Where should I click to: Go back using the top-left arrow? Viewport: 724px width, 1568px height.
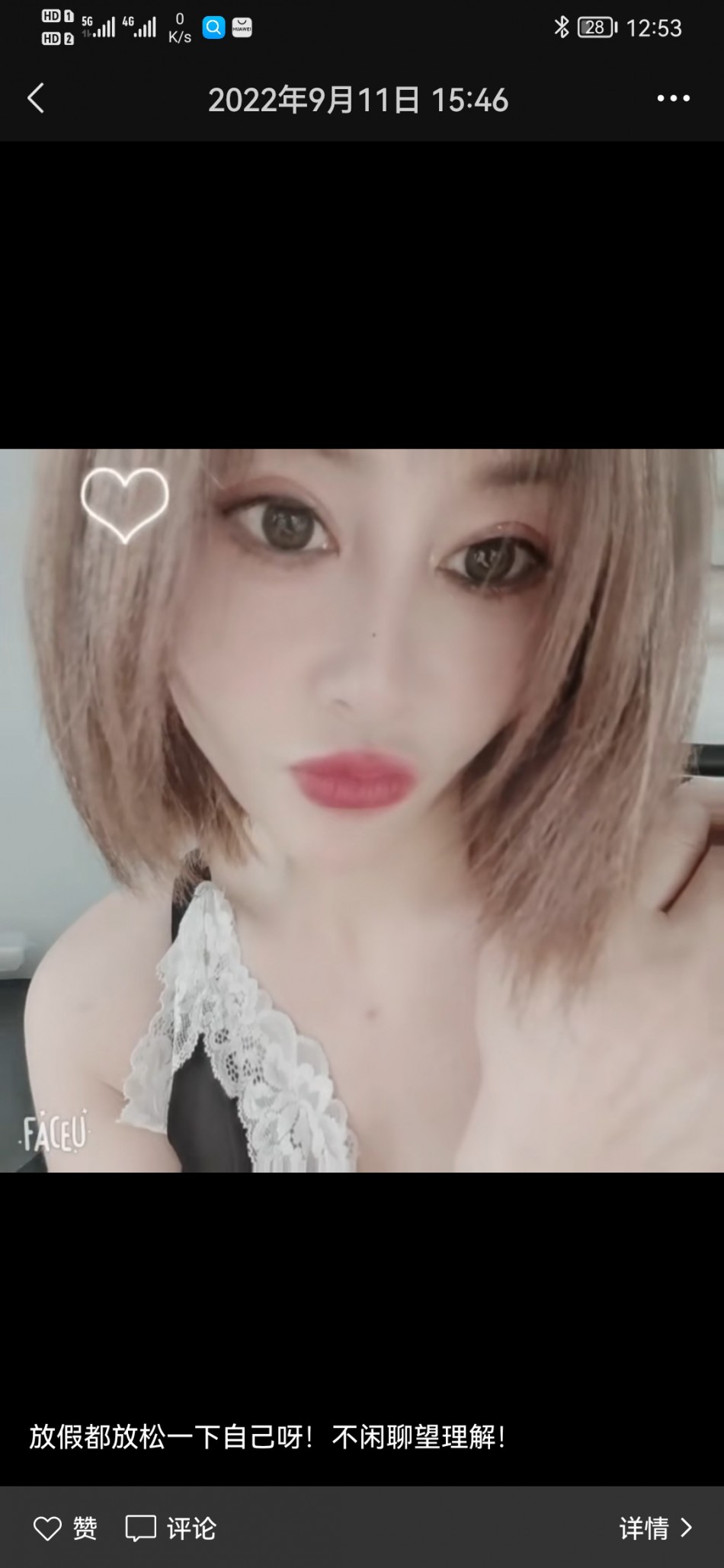tap(36, 99)
